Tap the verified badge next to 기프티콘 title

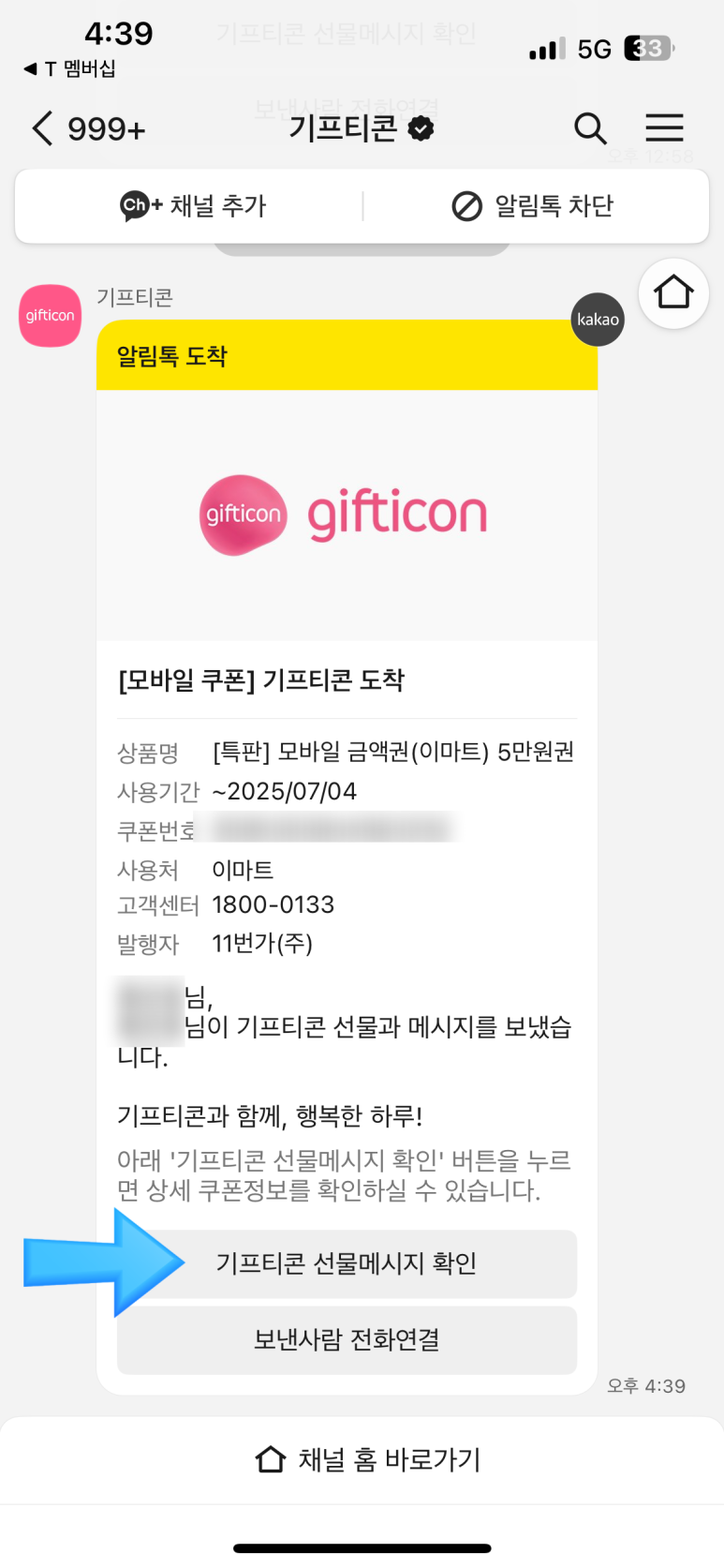(419, 128)
